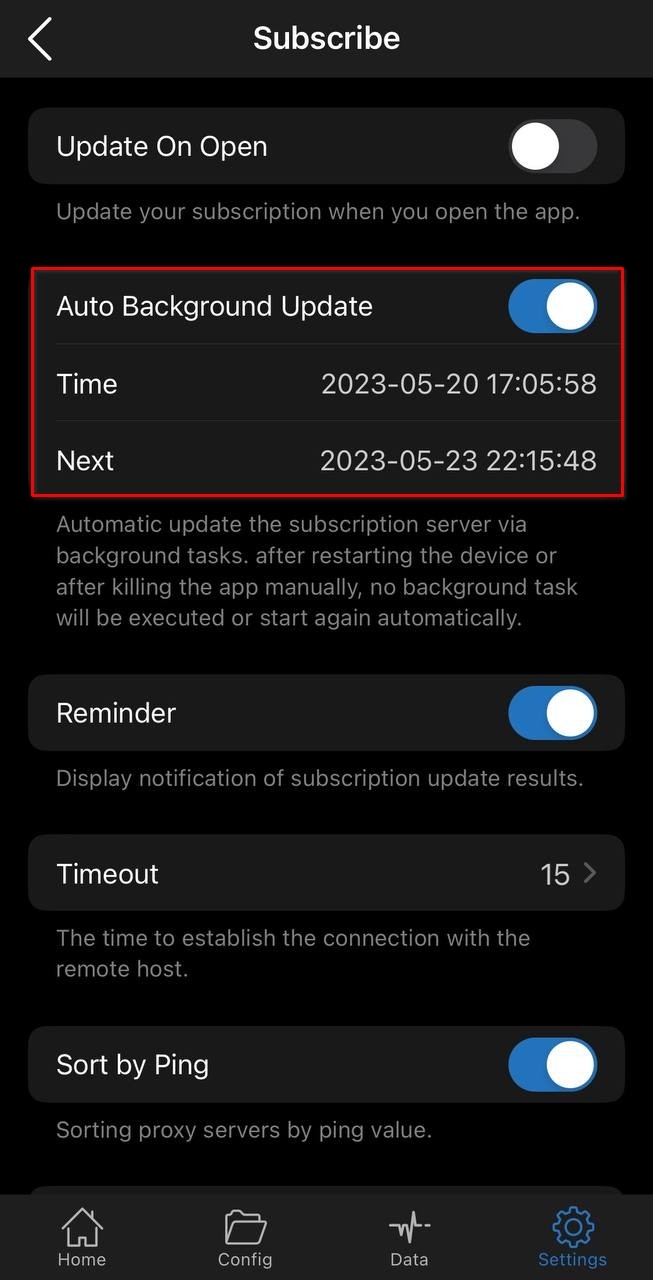
Task: Turn off Auto Background Update
Action: tap(552, 306)
